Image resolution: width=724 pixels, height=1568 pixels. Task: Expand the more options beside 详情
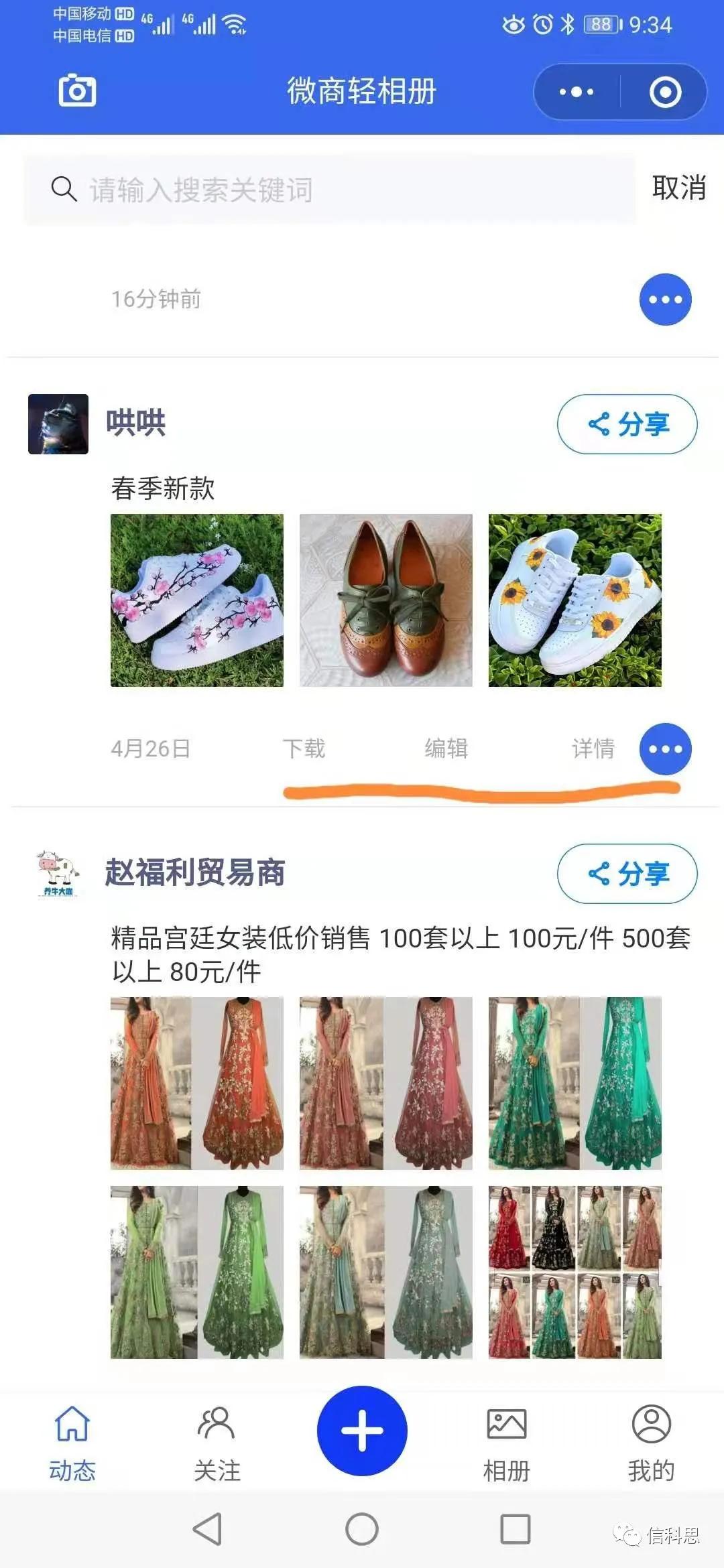(x=664, y=750)
